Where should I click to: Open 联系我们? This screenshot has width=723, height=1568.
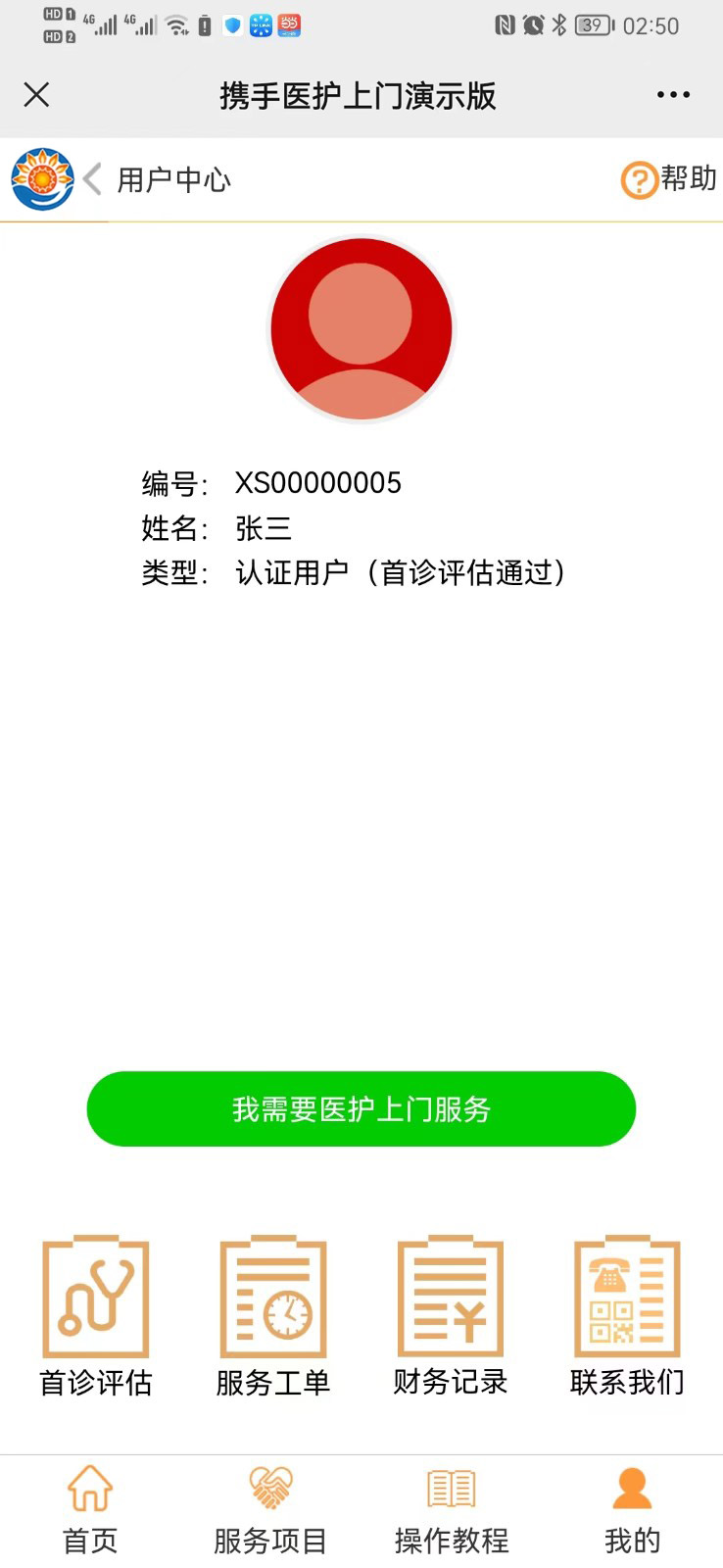627,1315
